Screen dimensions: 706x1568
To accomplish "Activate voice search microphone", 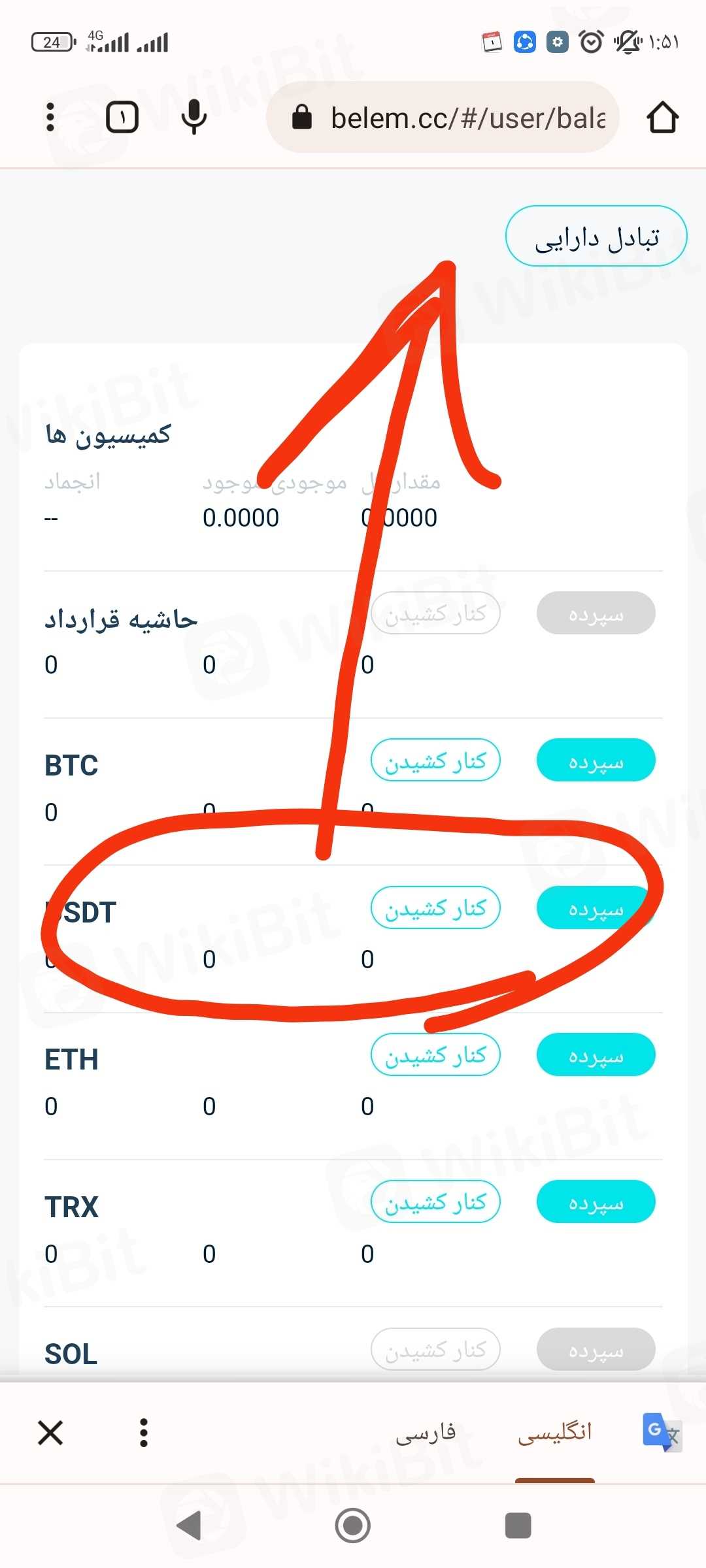I will point(194,118).
